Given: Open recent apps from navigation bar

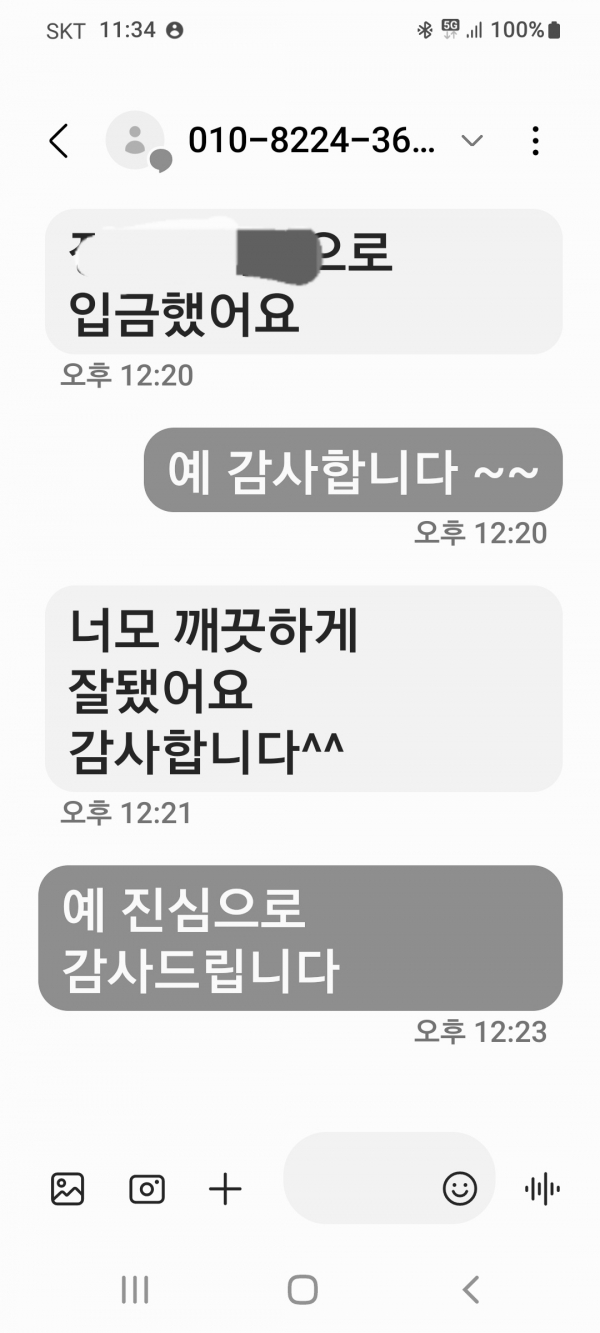Looking at the screenshot, I should 134,1289.
